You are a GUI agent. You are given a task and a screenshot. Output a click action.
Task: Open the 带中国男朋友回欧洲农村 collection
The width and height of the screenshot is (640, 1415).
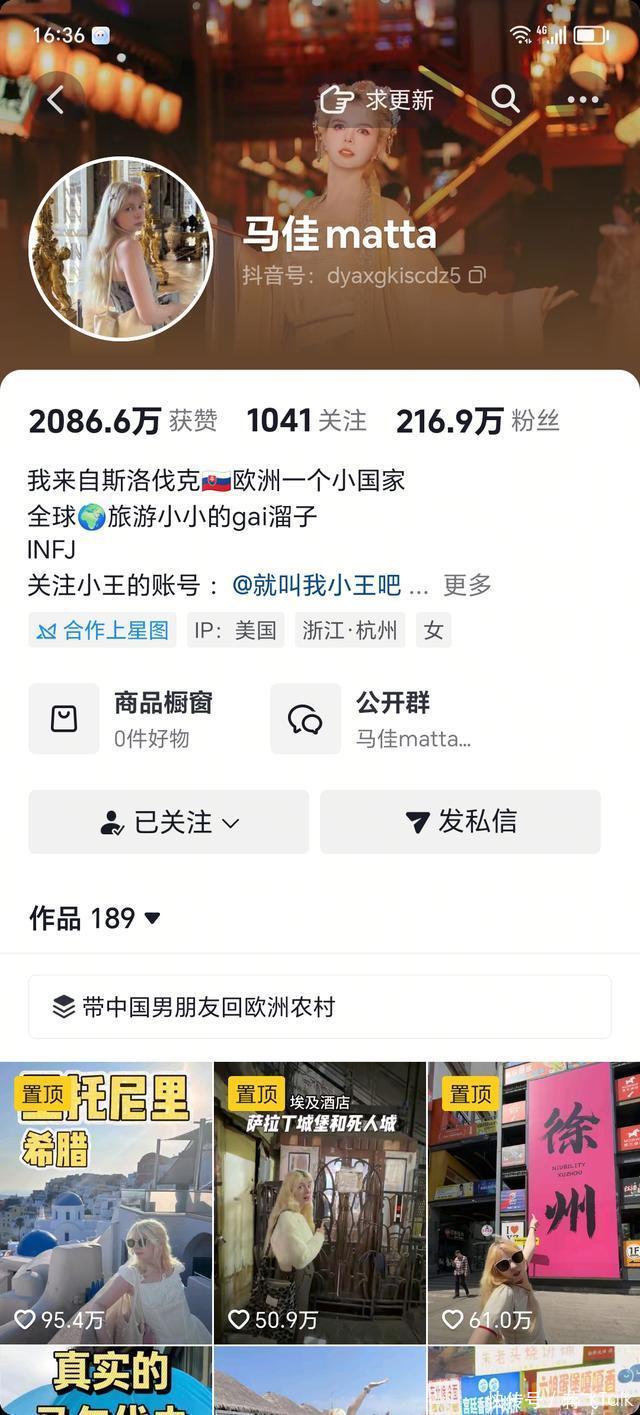point(319,1007)
